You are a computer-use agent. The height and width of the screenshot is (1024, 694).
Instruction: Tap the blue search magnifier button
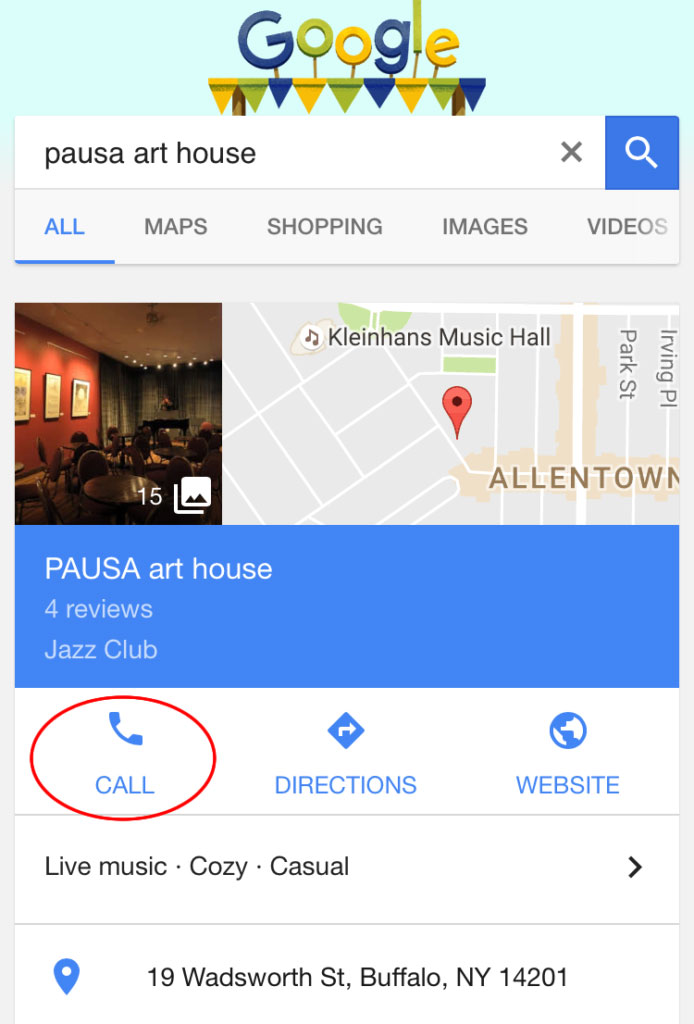pos(641,152)
